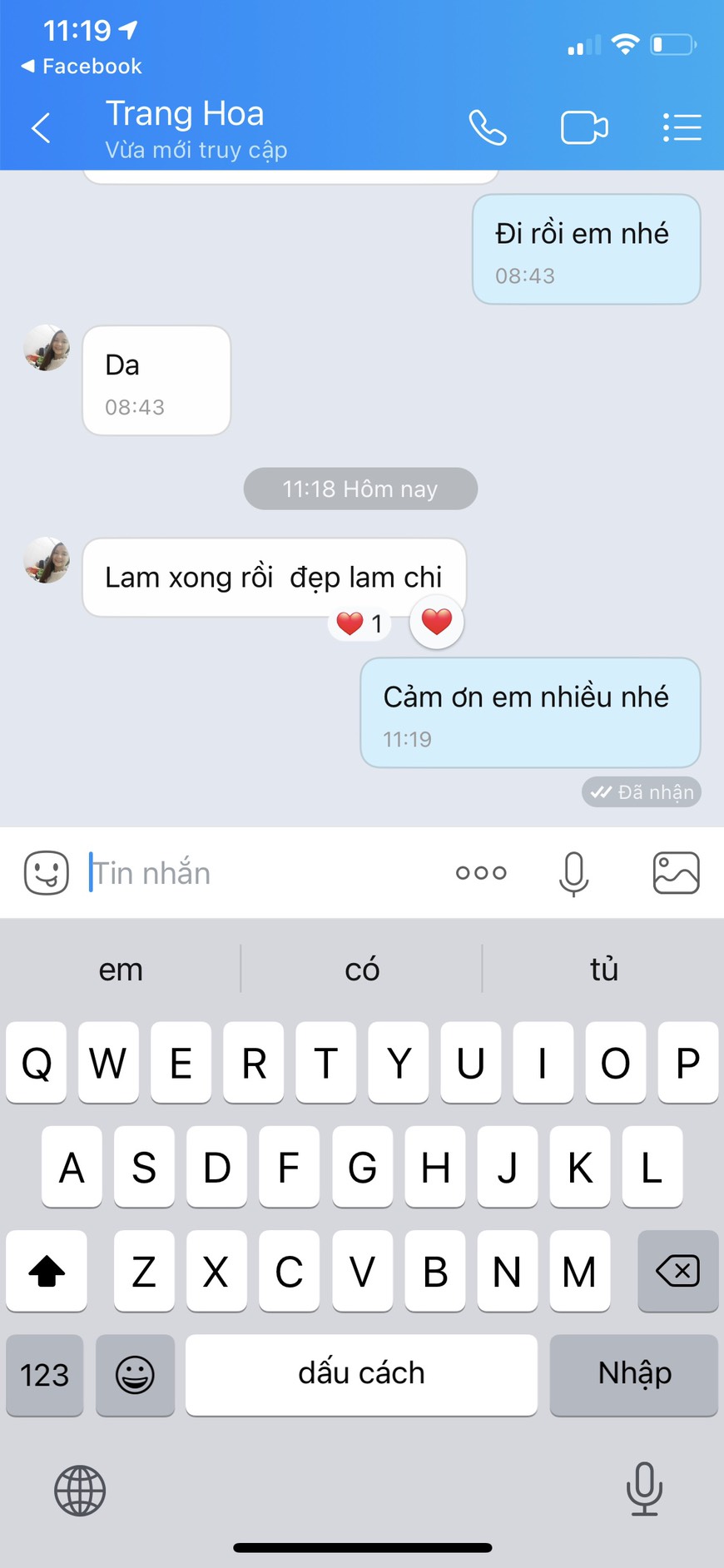
Task: Open the emoji keyboard key
Action: pyautogui.click(x=135, y=1375)
